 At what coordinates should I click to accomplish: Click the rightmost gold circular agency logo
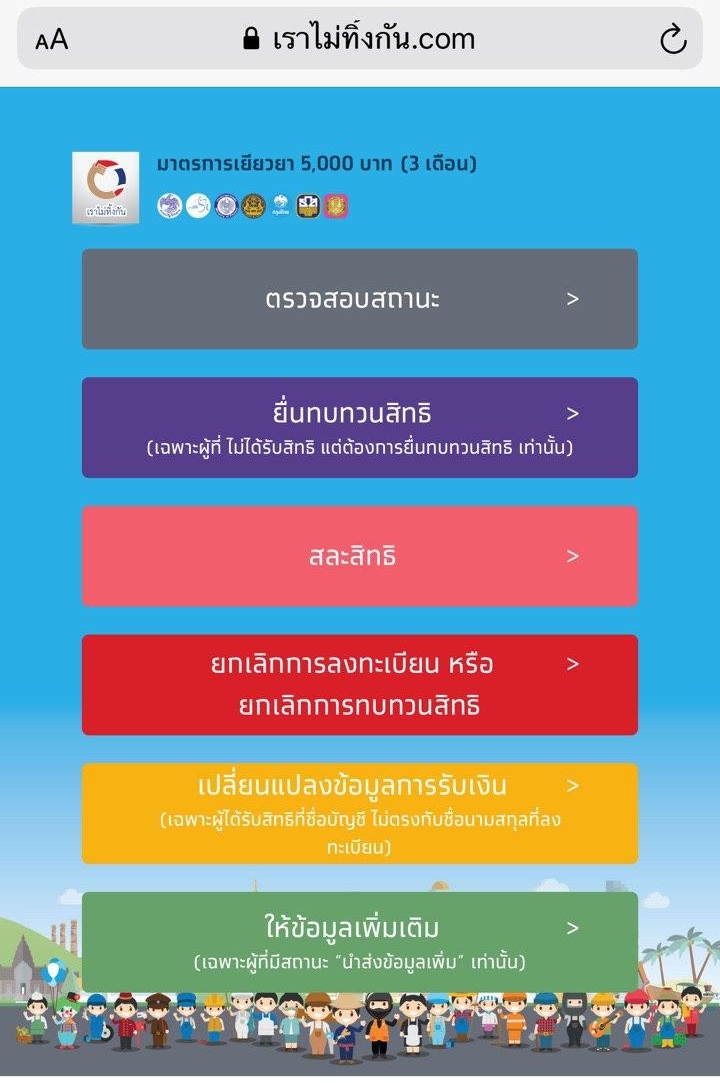(x=334, y=205)
